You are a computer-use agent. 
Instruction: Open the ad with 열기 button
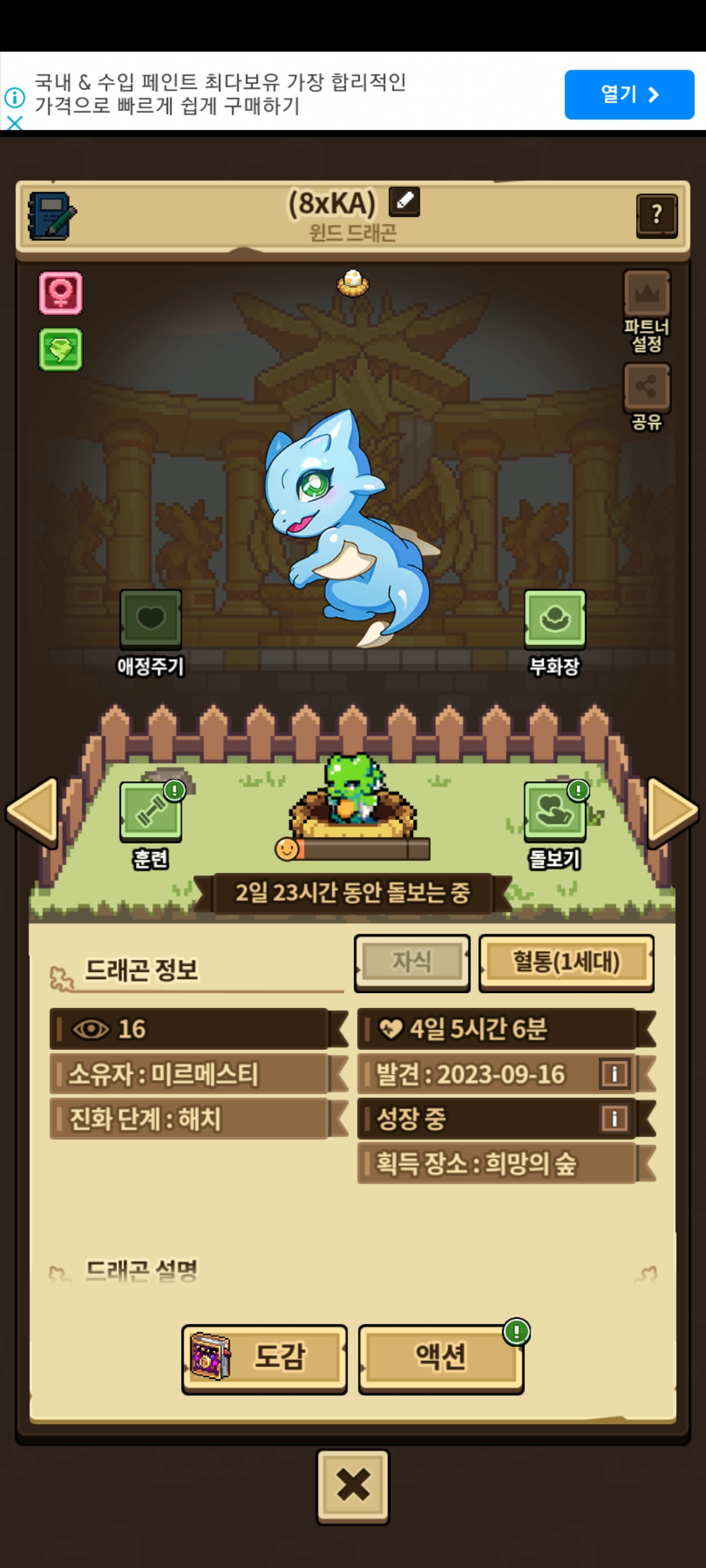pos(629,95)
